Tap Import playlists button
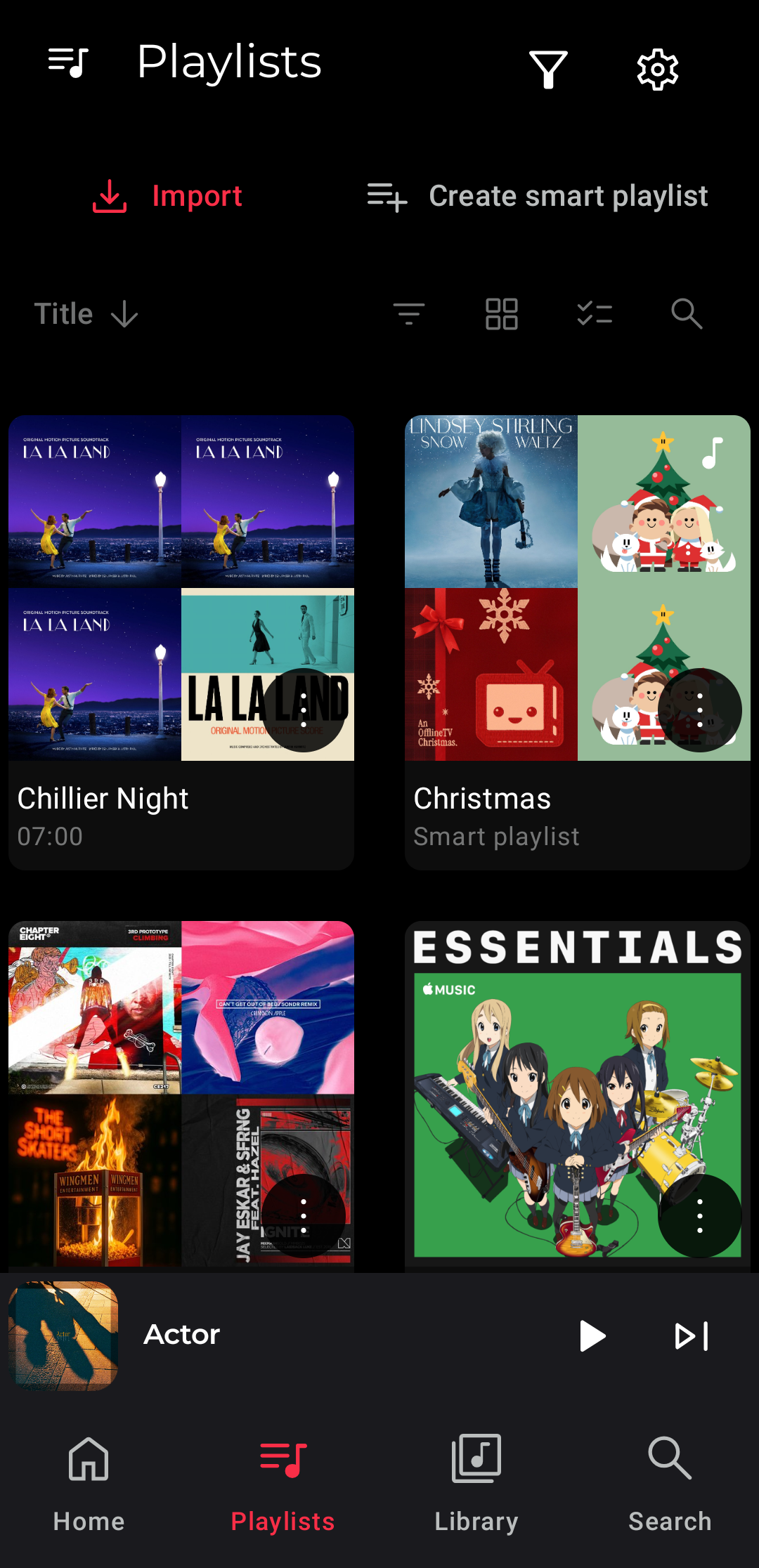The width and height of the screenshot is (759, 1568). coord(167,196)
